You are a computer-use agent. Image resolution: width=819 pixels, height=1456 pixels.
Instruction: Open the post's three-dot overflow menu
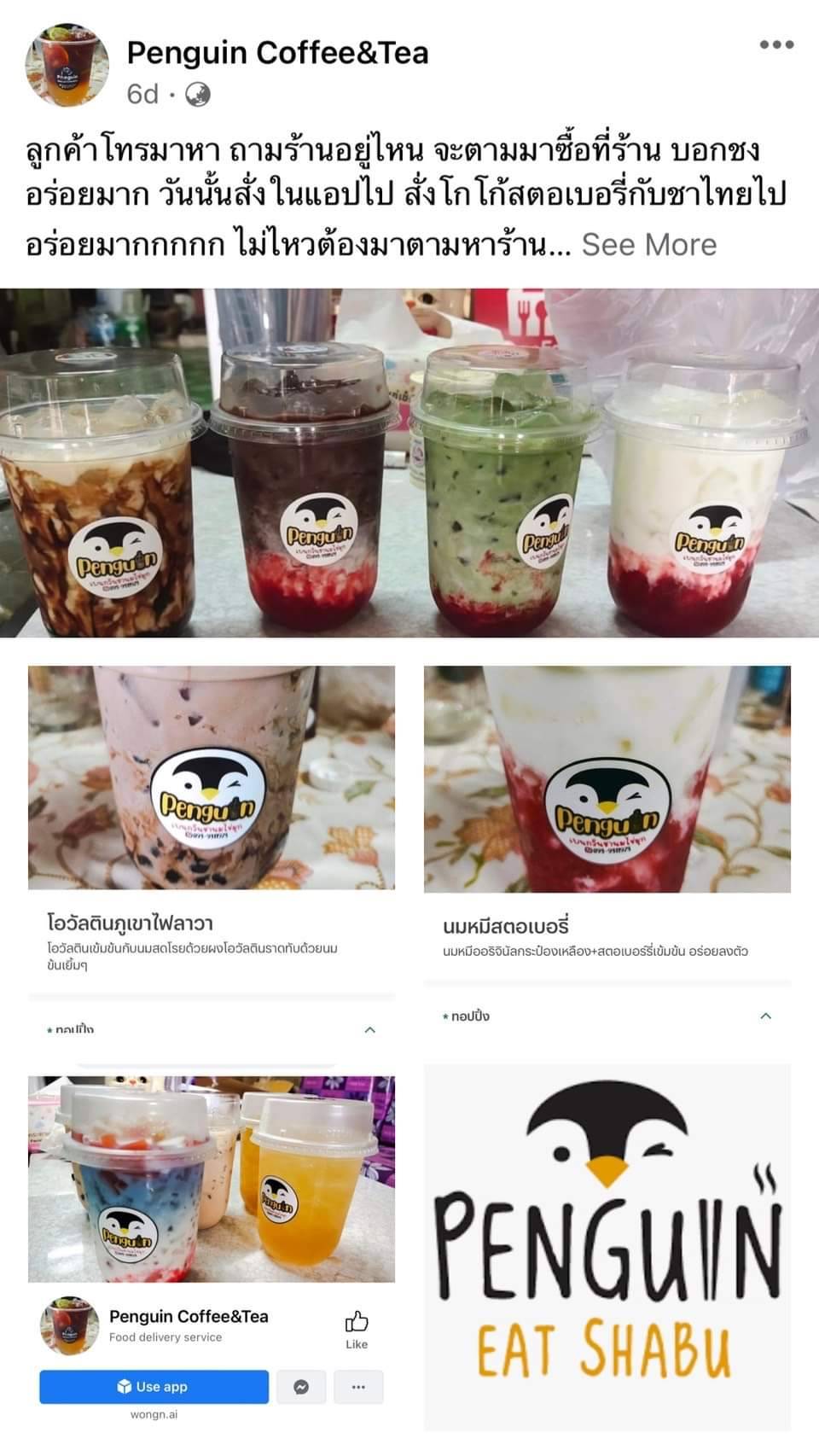click(776, 45)
